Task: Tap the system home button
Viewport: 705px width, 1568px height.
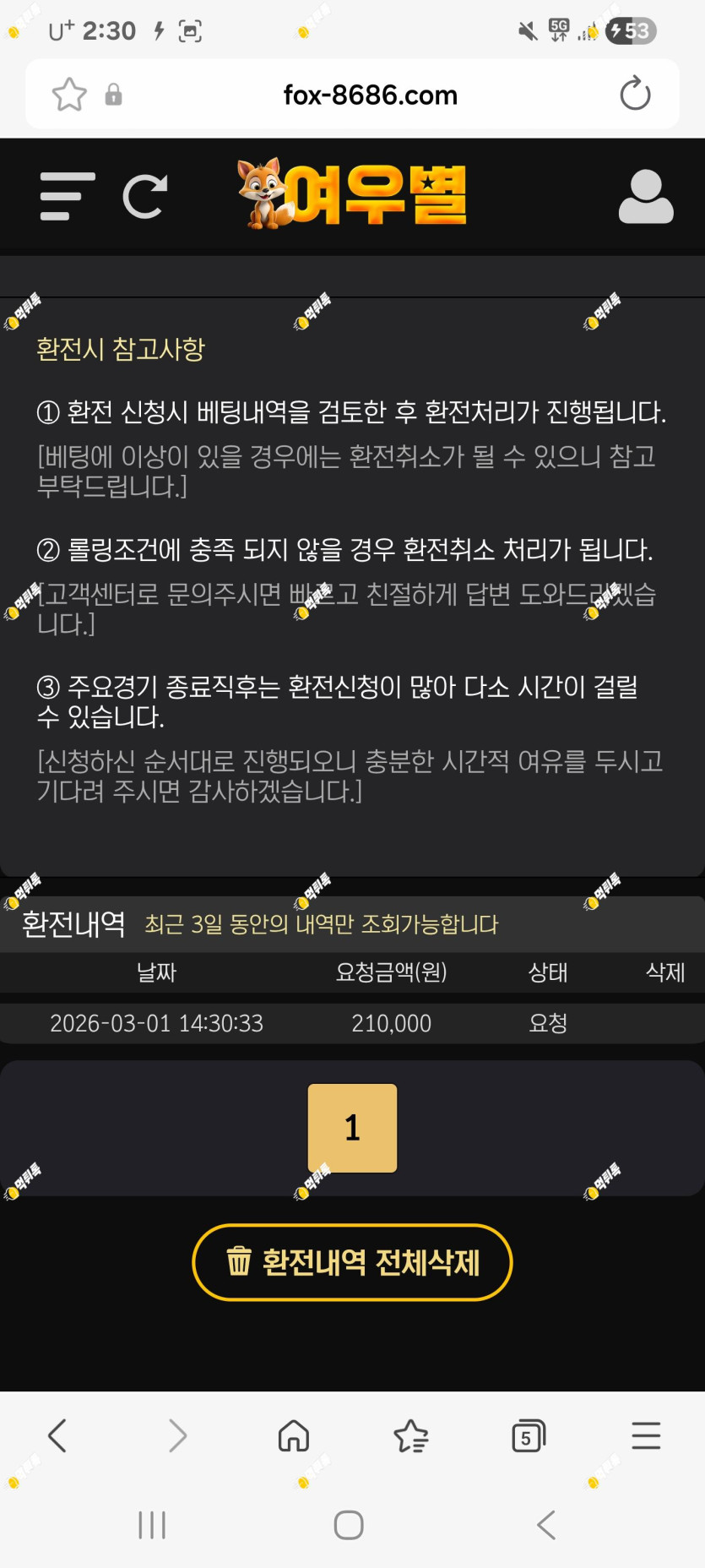Action: 349,1525
